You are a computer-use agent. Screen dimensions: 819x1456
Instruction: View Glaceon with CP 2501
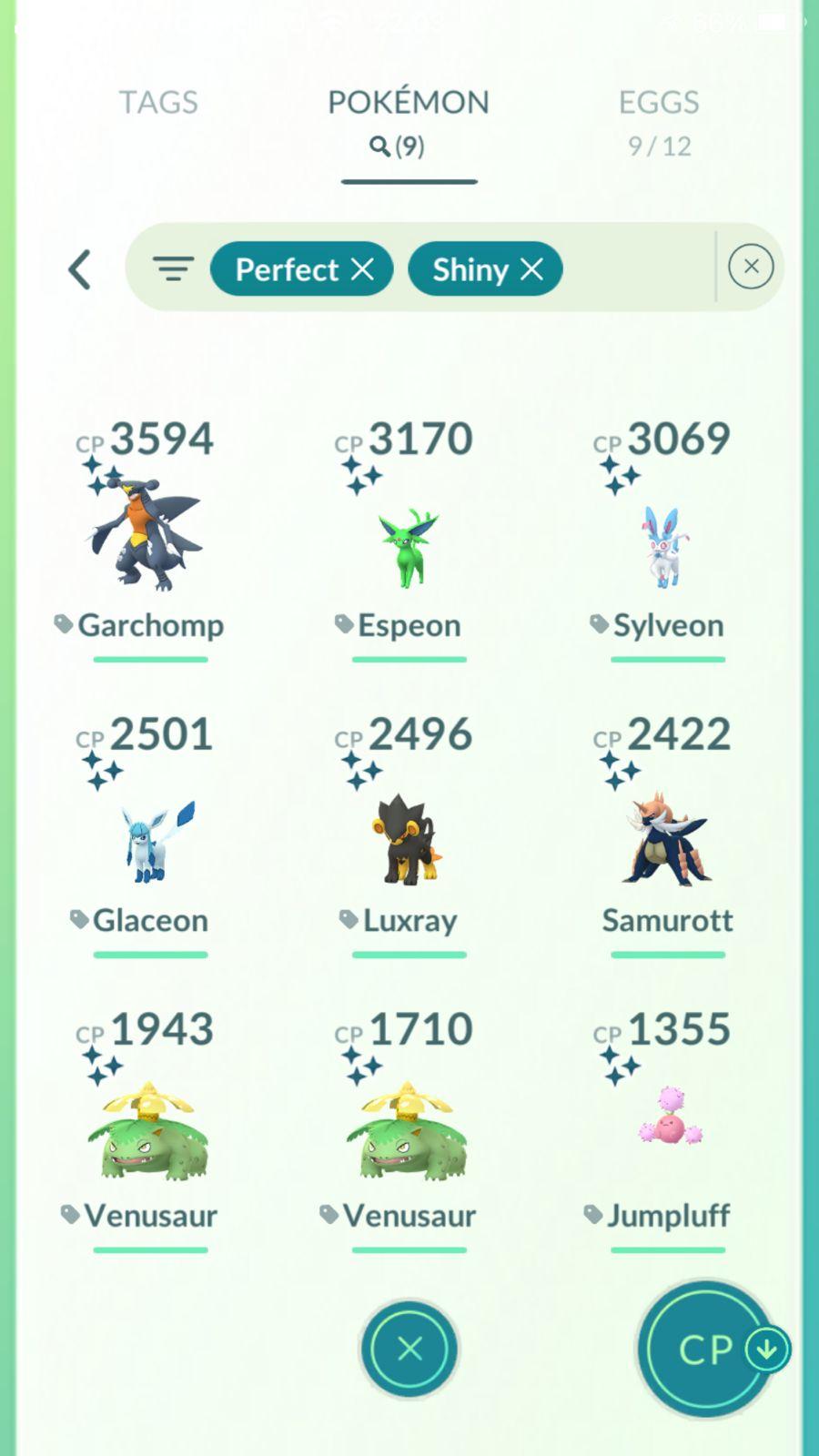coord(149,840)
